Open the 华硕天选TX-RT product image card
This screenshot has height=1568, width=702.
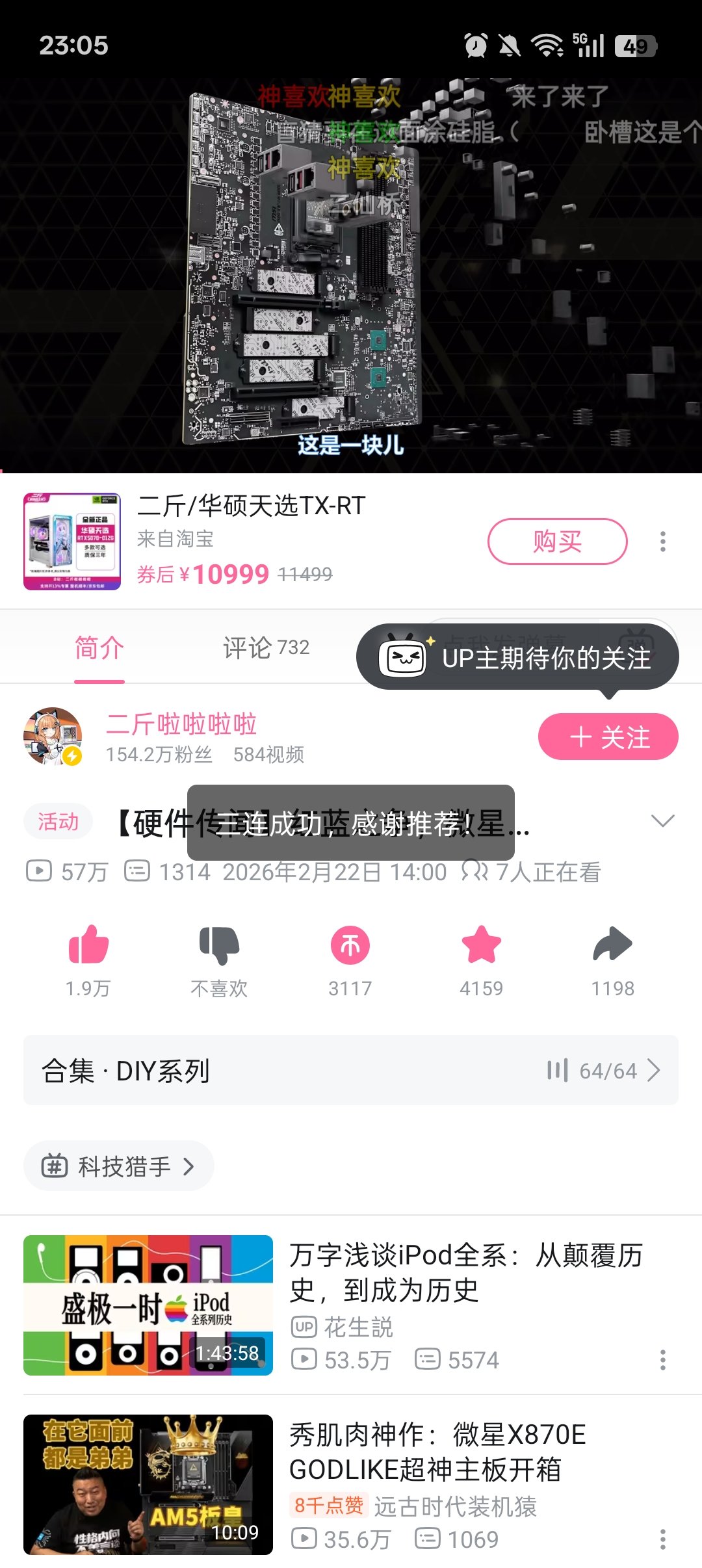coord(72,541)
